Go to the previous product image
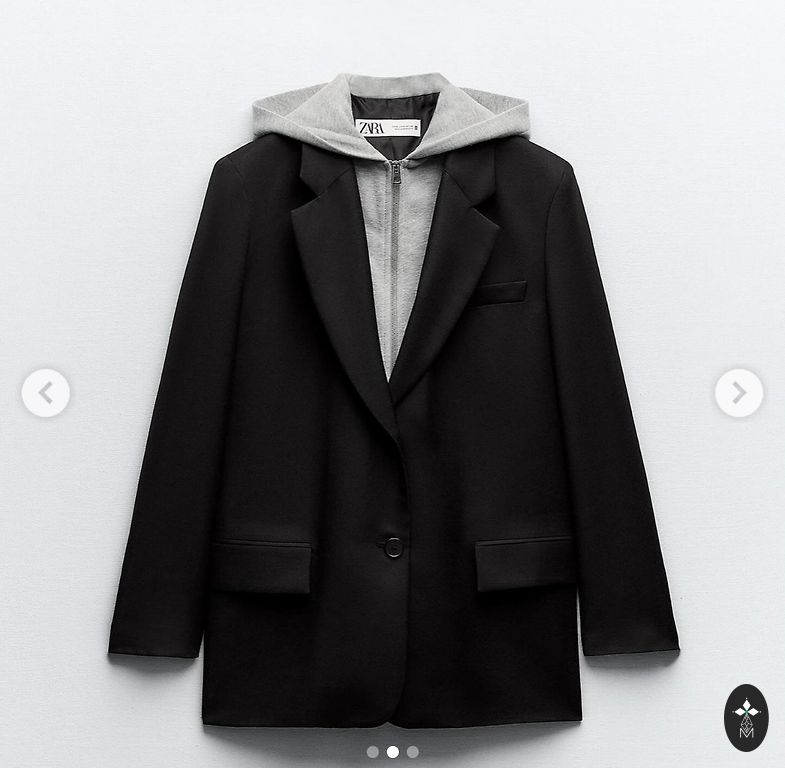Image resolution: width=785 pixels, height=768 pixels. click(x=45, y=393)
